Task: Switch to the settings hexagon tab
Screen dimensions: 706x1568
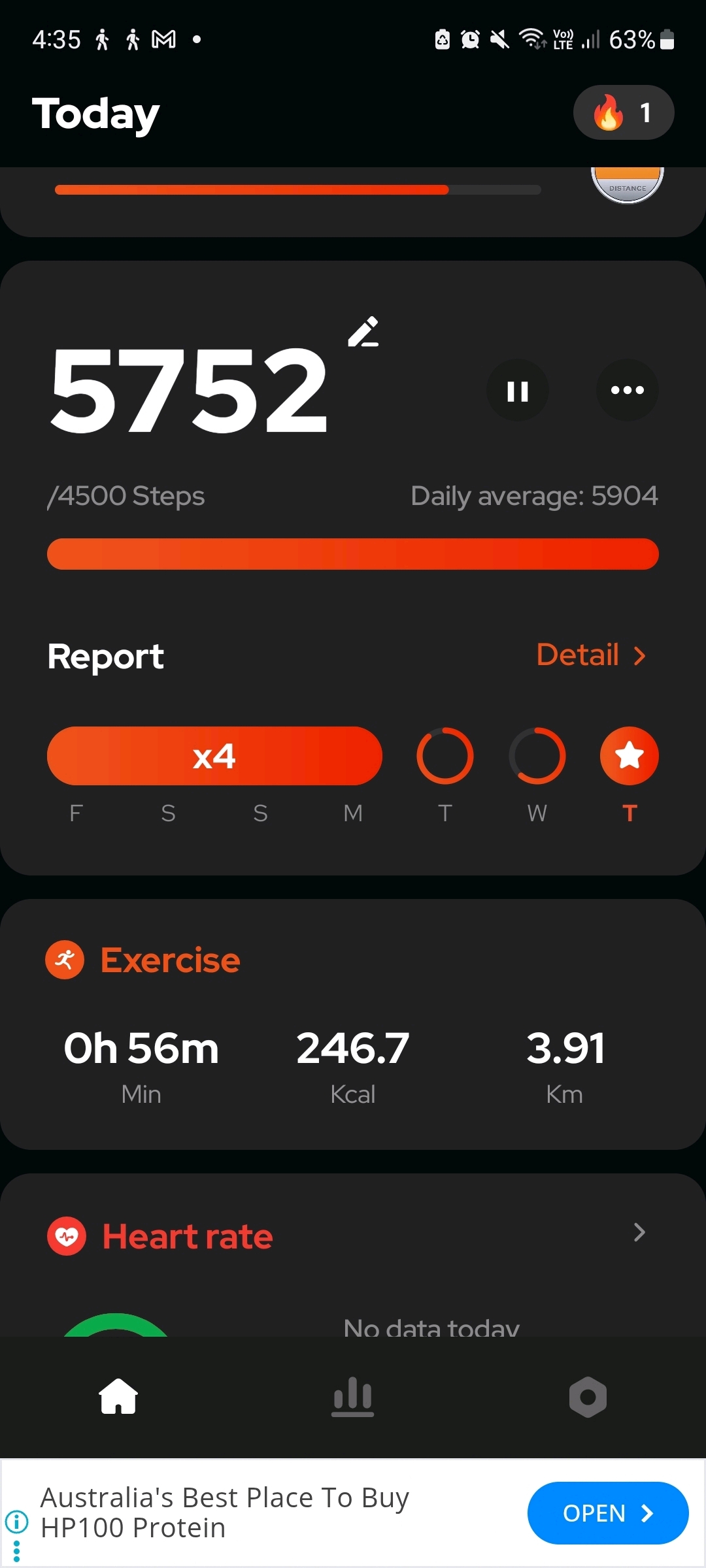Action: (x=588, y=1397)
